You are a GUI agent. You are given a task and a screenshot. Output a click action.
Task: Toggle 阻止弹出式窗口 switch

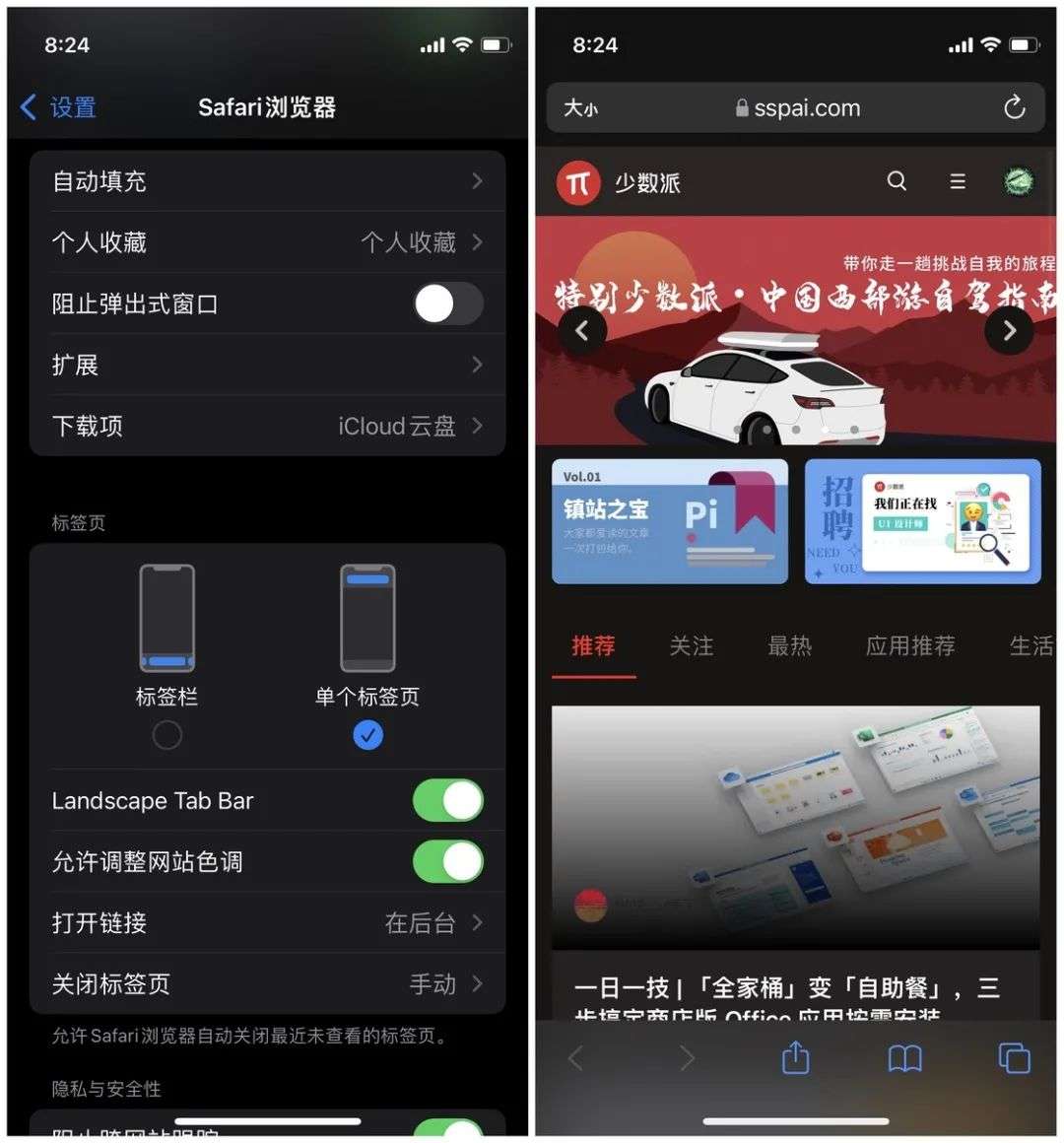pyautogui.click(x=447, y=303)
